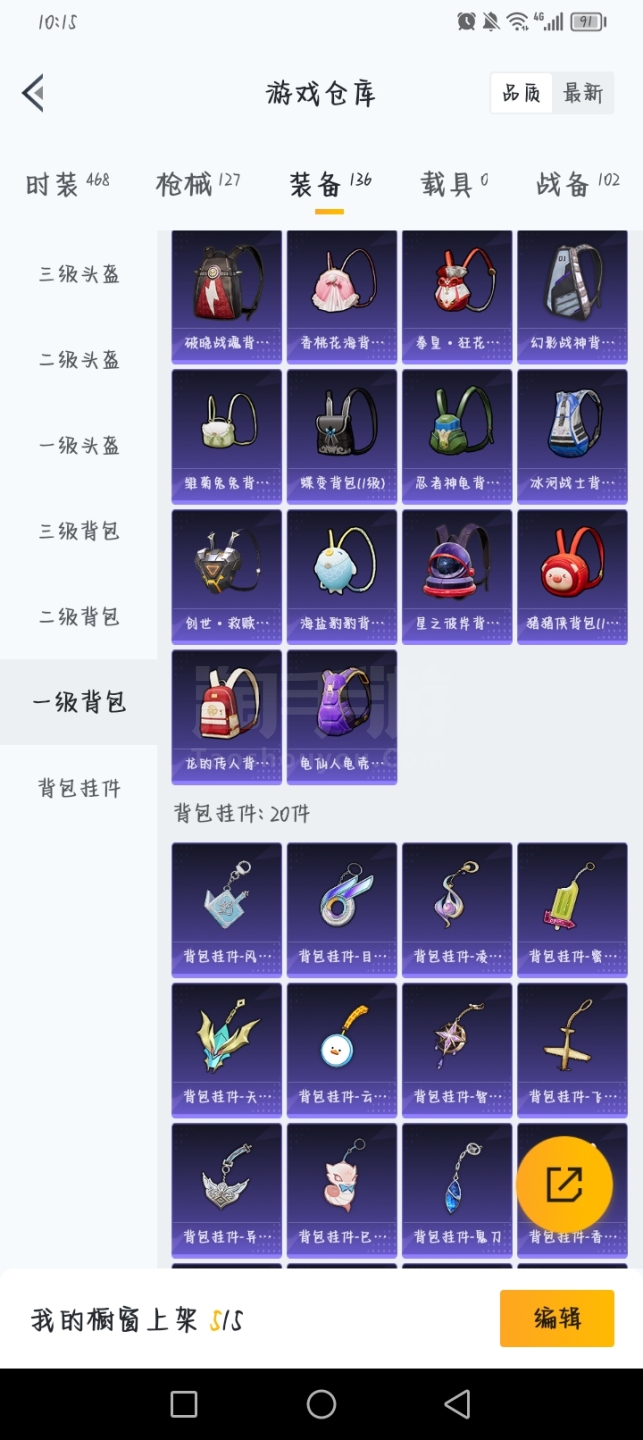Screen dimensions: 643x1440
Task: Jump to 背包挂件 category
Action: (79, 788)
